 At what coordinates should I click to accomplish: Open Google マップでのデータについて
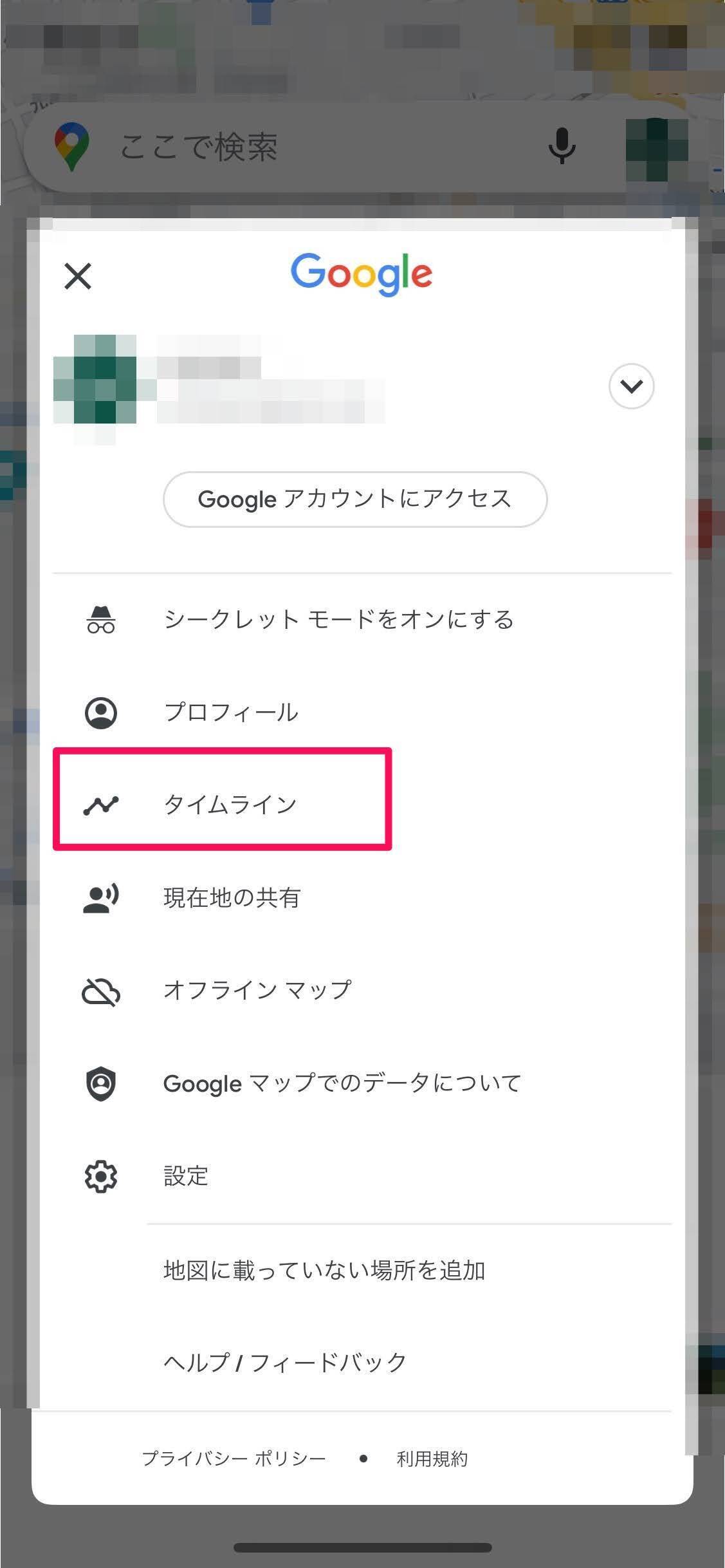(342, 1083)
